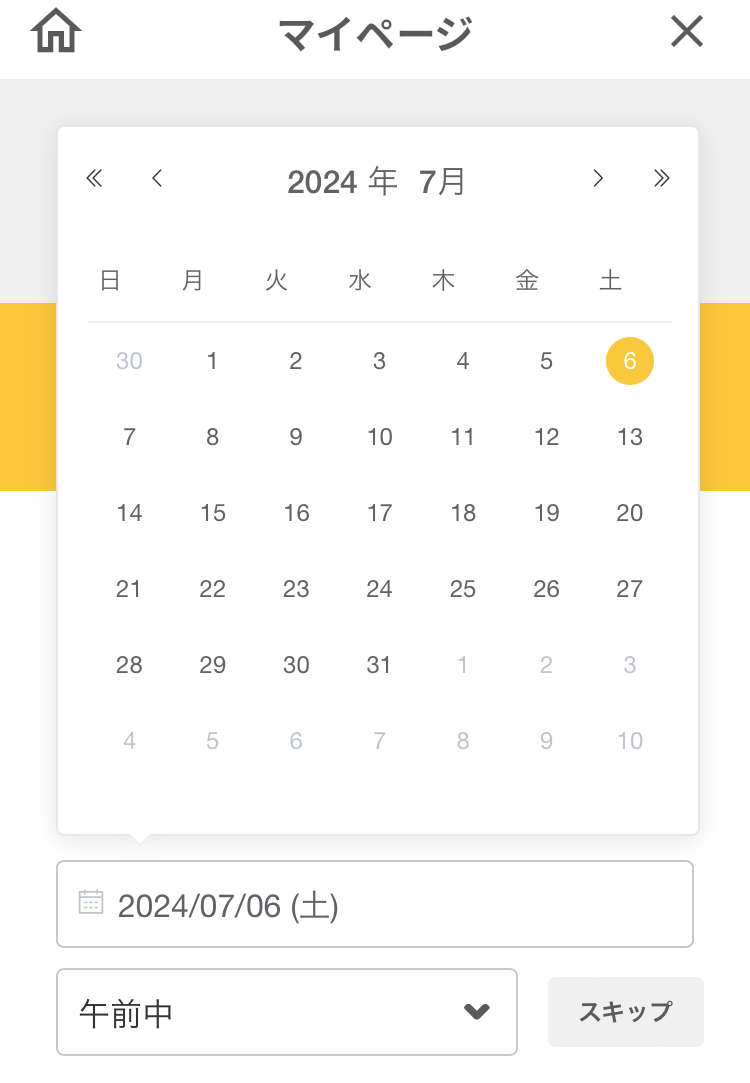Tap the スキップ button
The width and height of the screenshot is (750, 1083).
(x=625, y=1012)
